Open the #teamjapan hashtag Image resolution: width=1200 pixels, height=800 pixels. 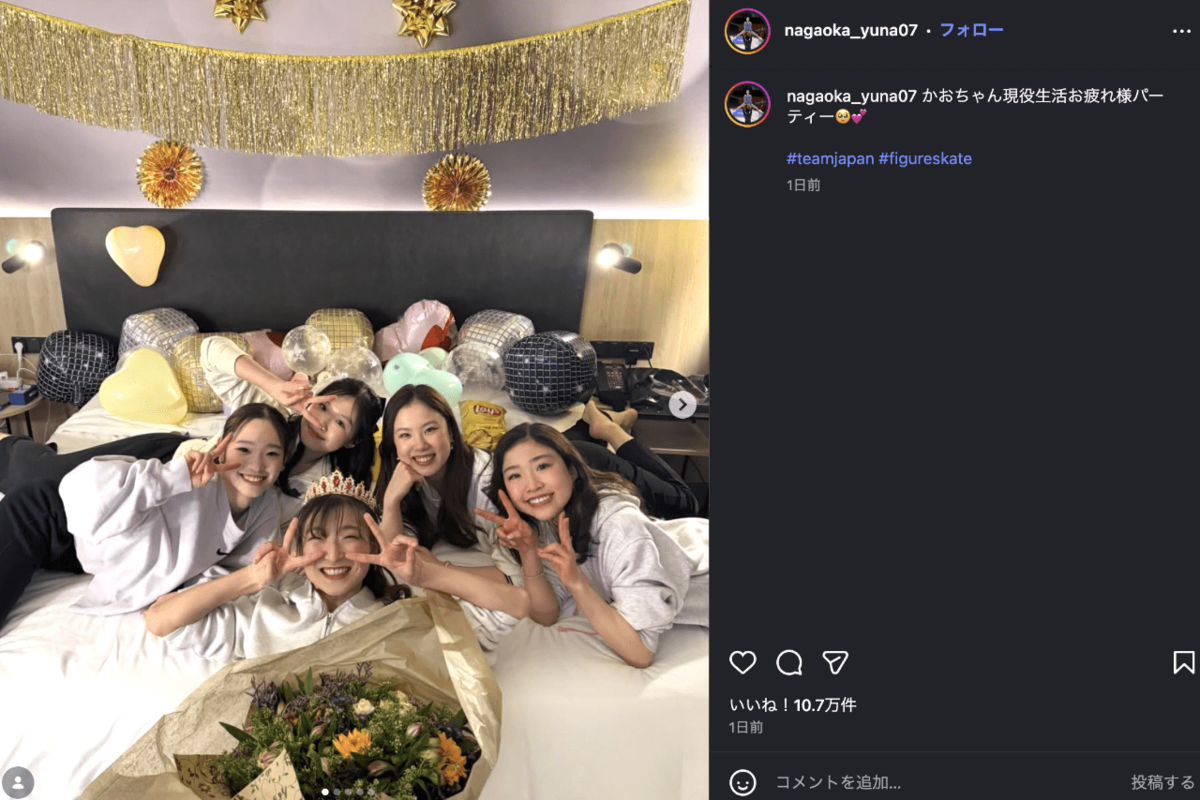(x=829, y=159)
